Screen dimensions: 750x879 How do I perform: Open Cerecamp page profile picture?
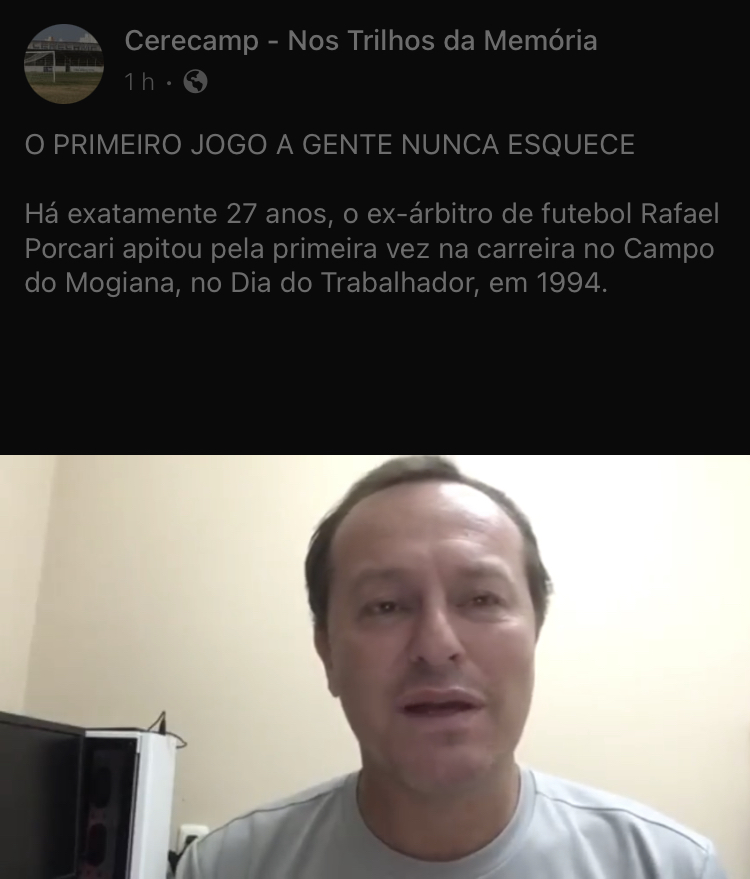(x=63, y=63)
